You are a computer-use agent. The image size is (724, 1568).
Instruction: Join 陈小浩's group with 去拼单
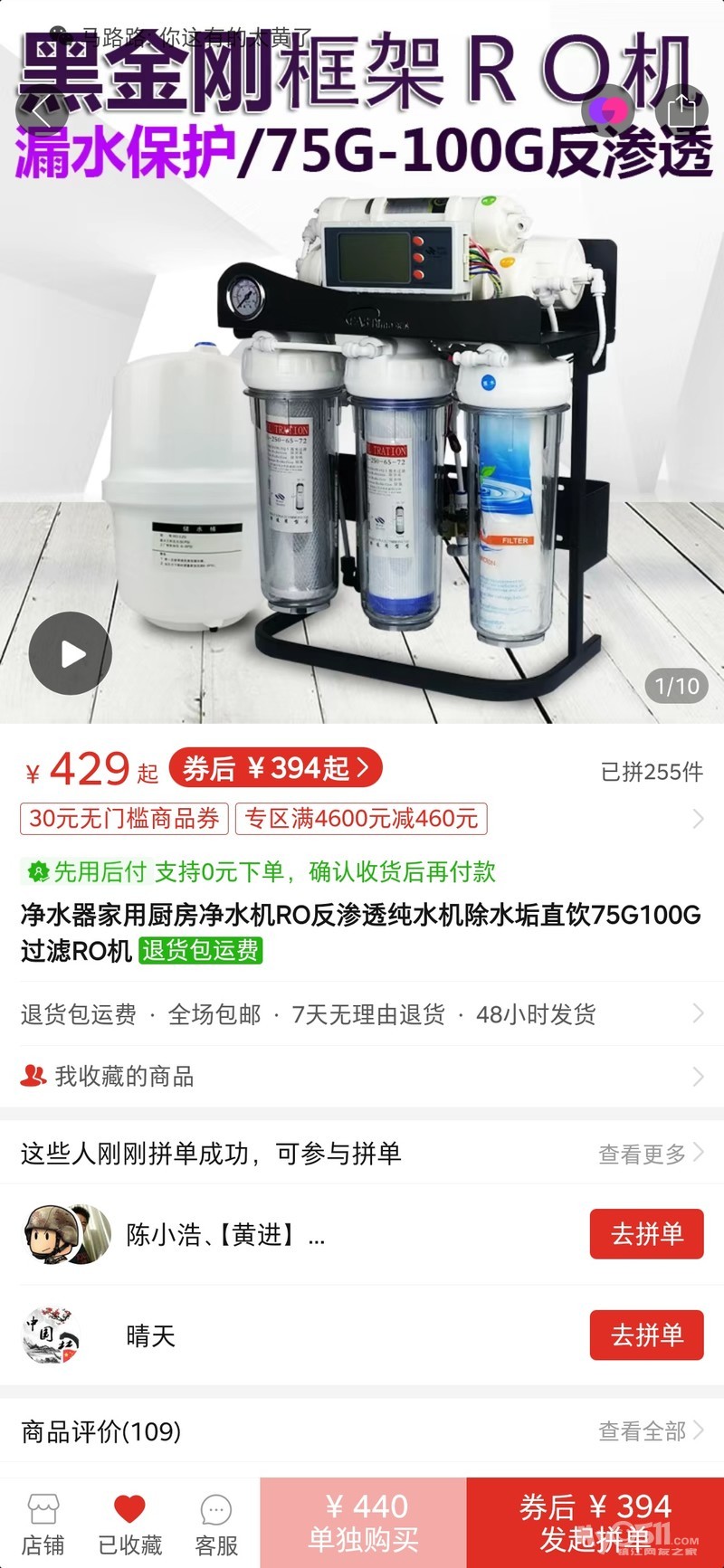646,1233
